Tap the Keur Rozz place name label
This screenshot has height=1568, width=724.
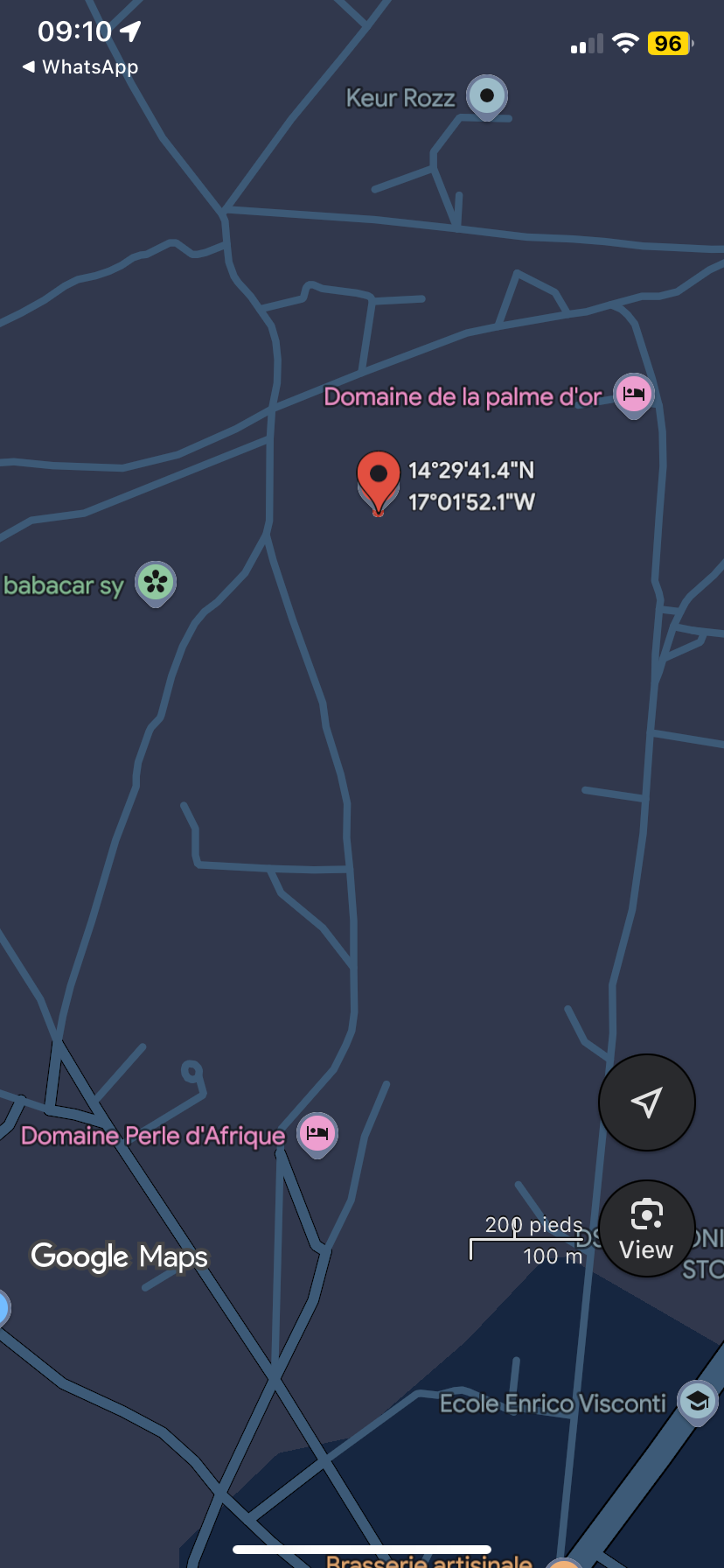[x=401, y=98]
